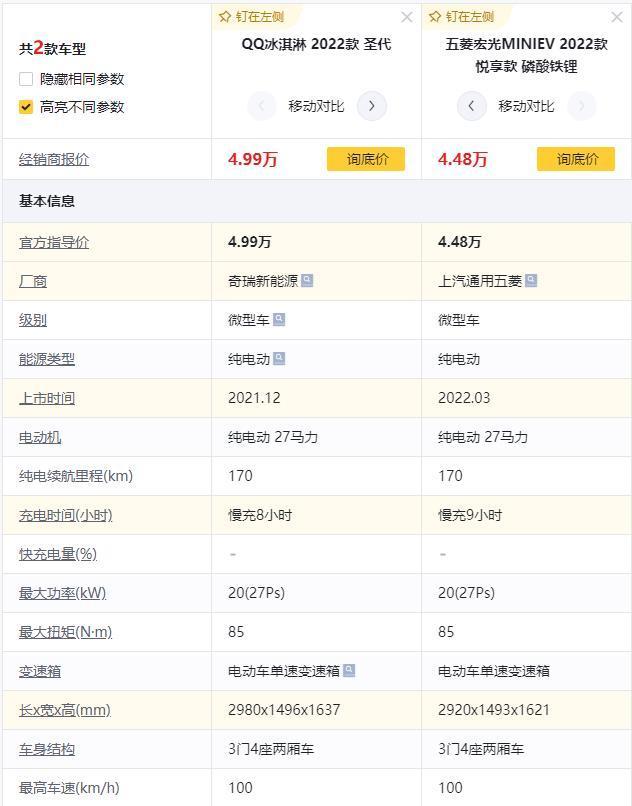Open the info icon beside 上汽通用五菱
The width and height of the screenshot is (632, 806).
tap(531, 281)
